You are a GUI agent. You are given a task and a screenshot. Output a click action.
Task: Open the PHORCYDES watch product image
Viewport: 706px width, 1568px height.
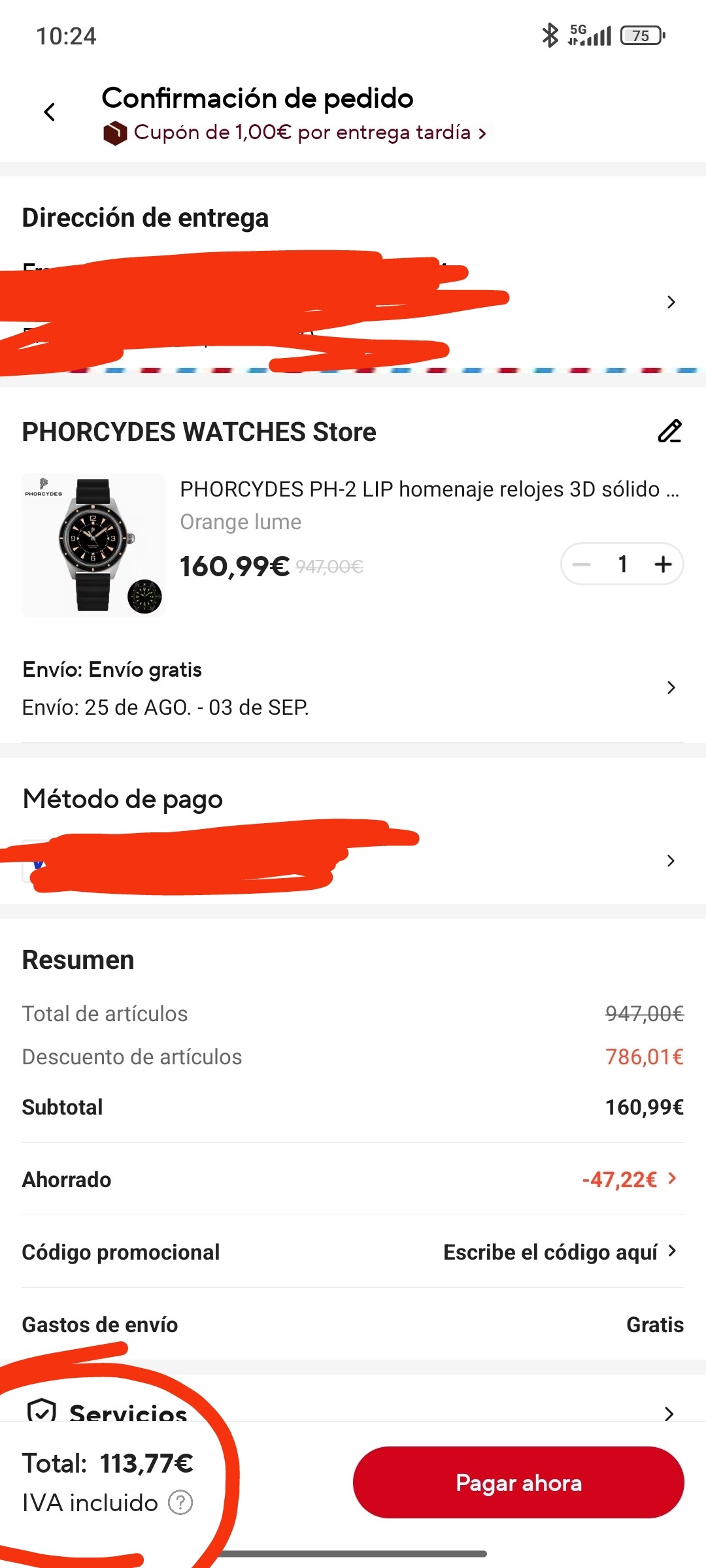[x=93, y=546]
